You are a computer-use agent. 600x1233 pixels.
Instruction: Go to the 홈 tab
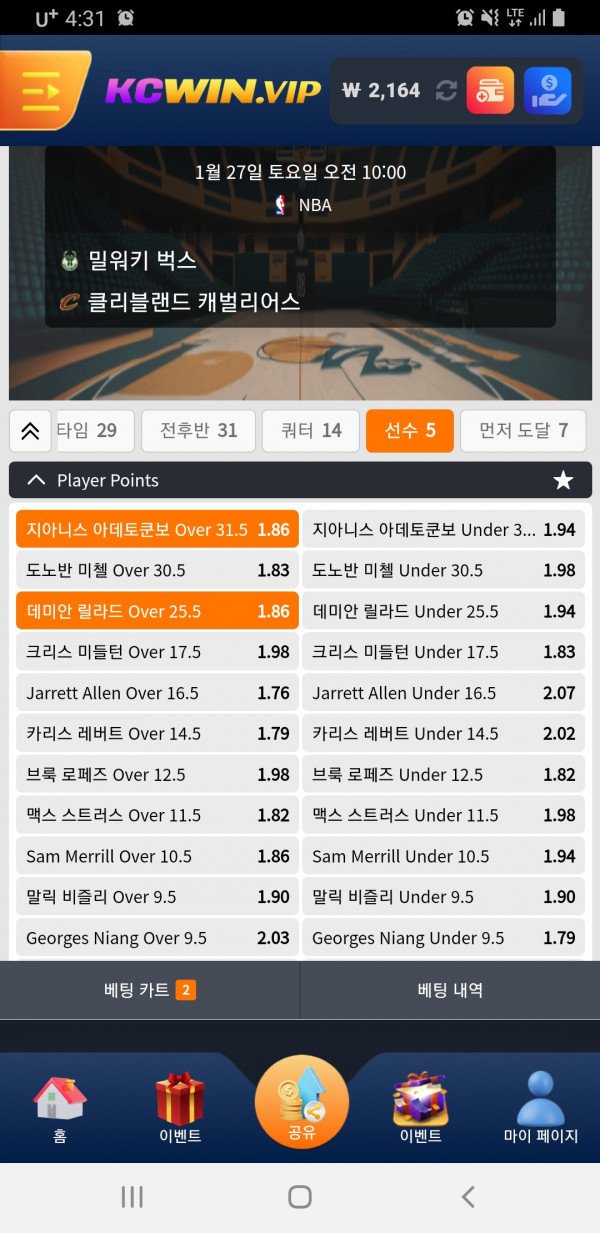point(60,1108)
